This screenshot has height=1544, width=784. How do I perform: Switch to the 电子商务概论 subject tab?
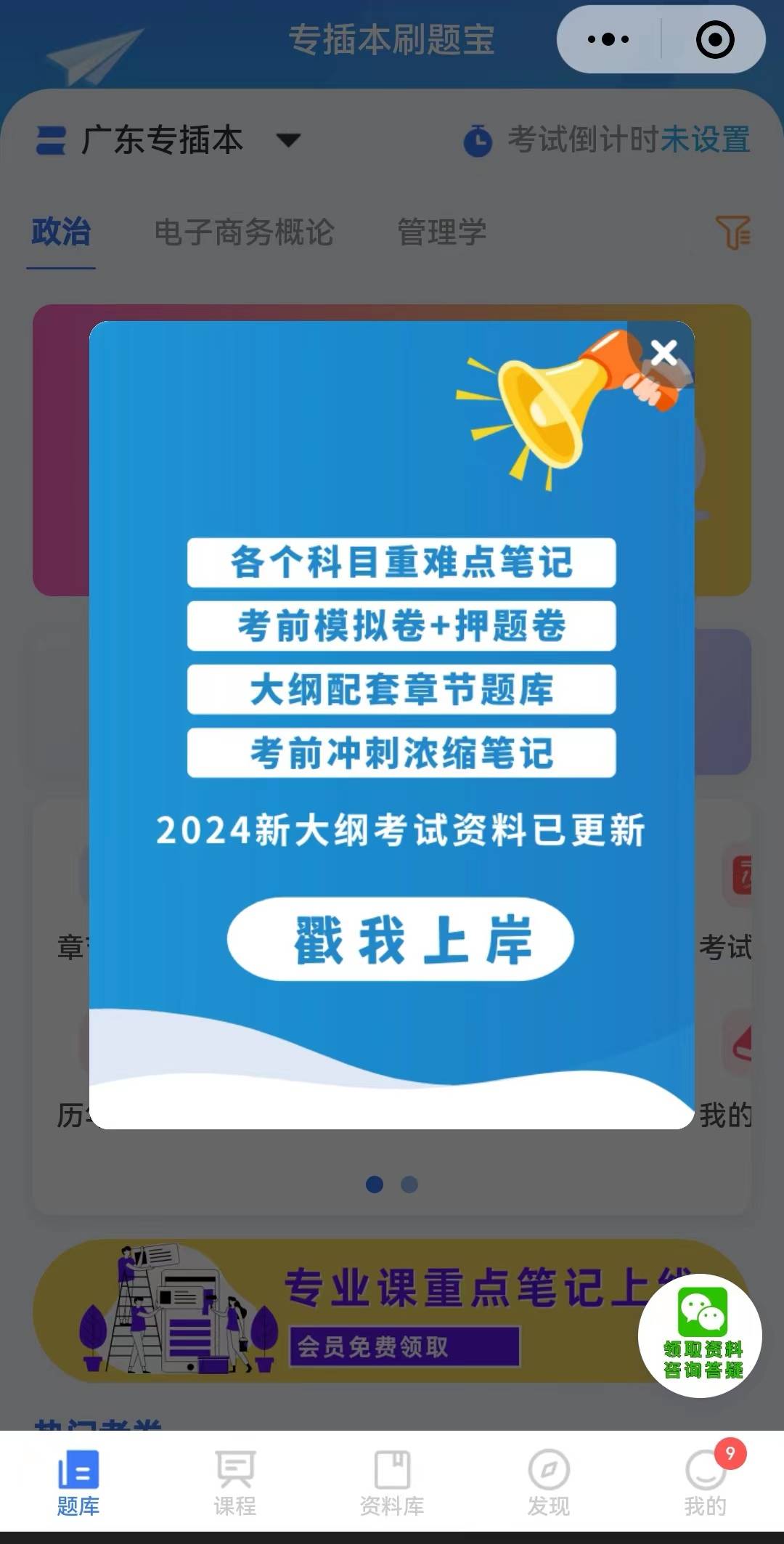pos(244,232)
